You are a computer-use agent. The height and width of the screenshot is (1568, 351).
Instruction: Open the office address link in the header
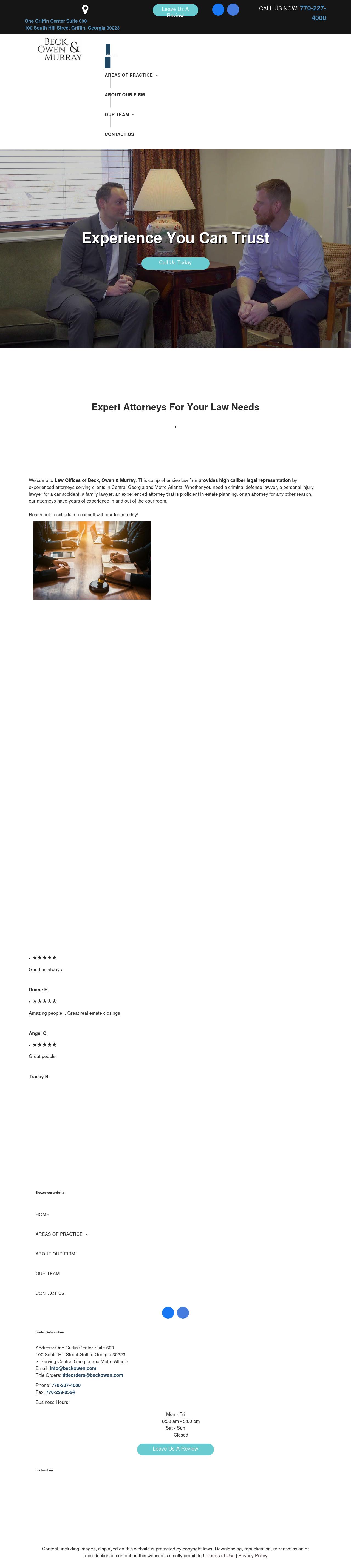point(72,24)
